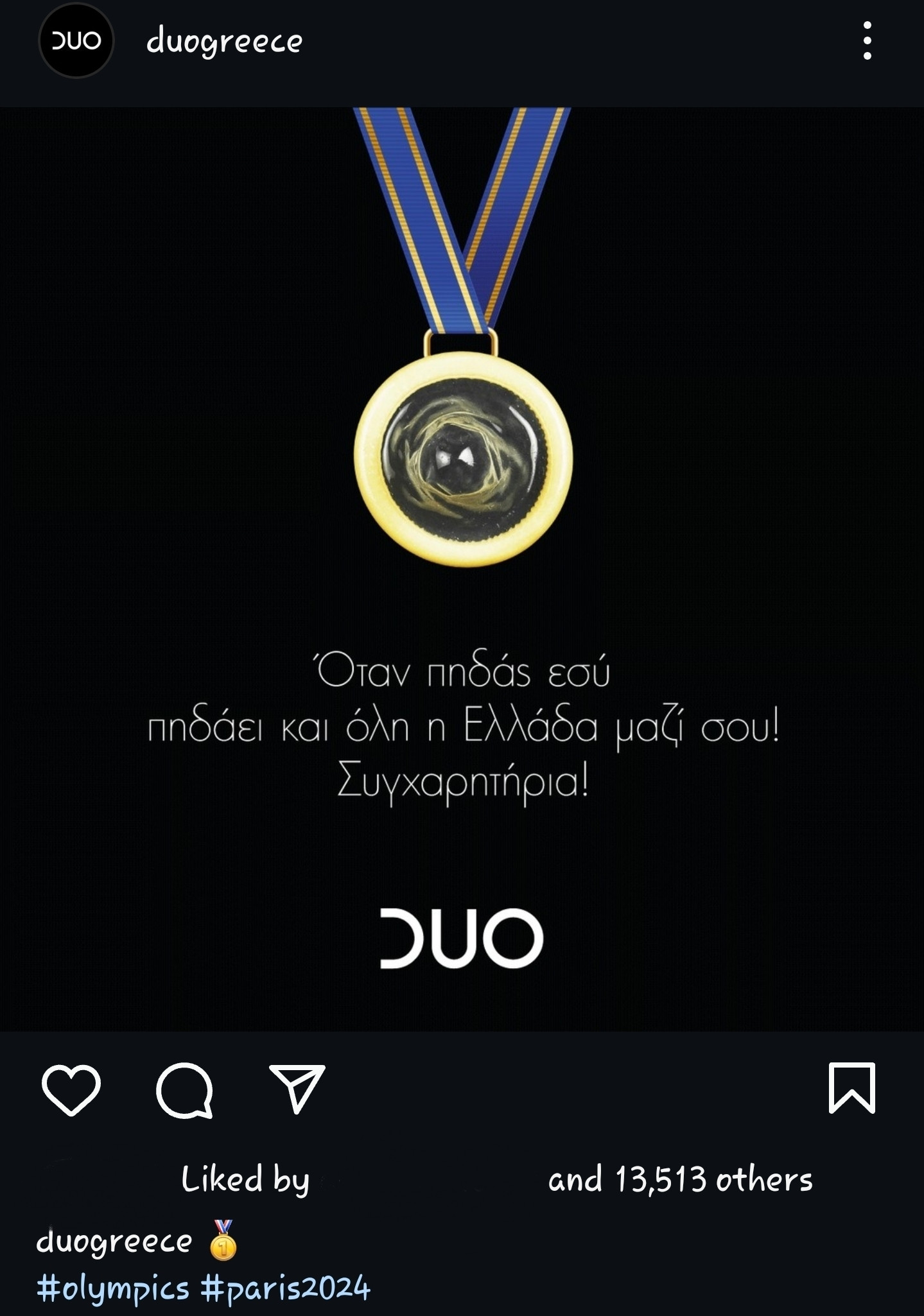The width and height of the screenshot is (924, 1316).
Task: Open comments on the duogreece post
Action: point(184,1090)
